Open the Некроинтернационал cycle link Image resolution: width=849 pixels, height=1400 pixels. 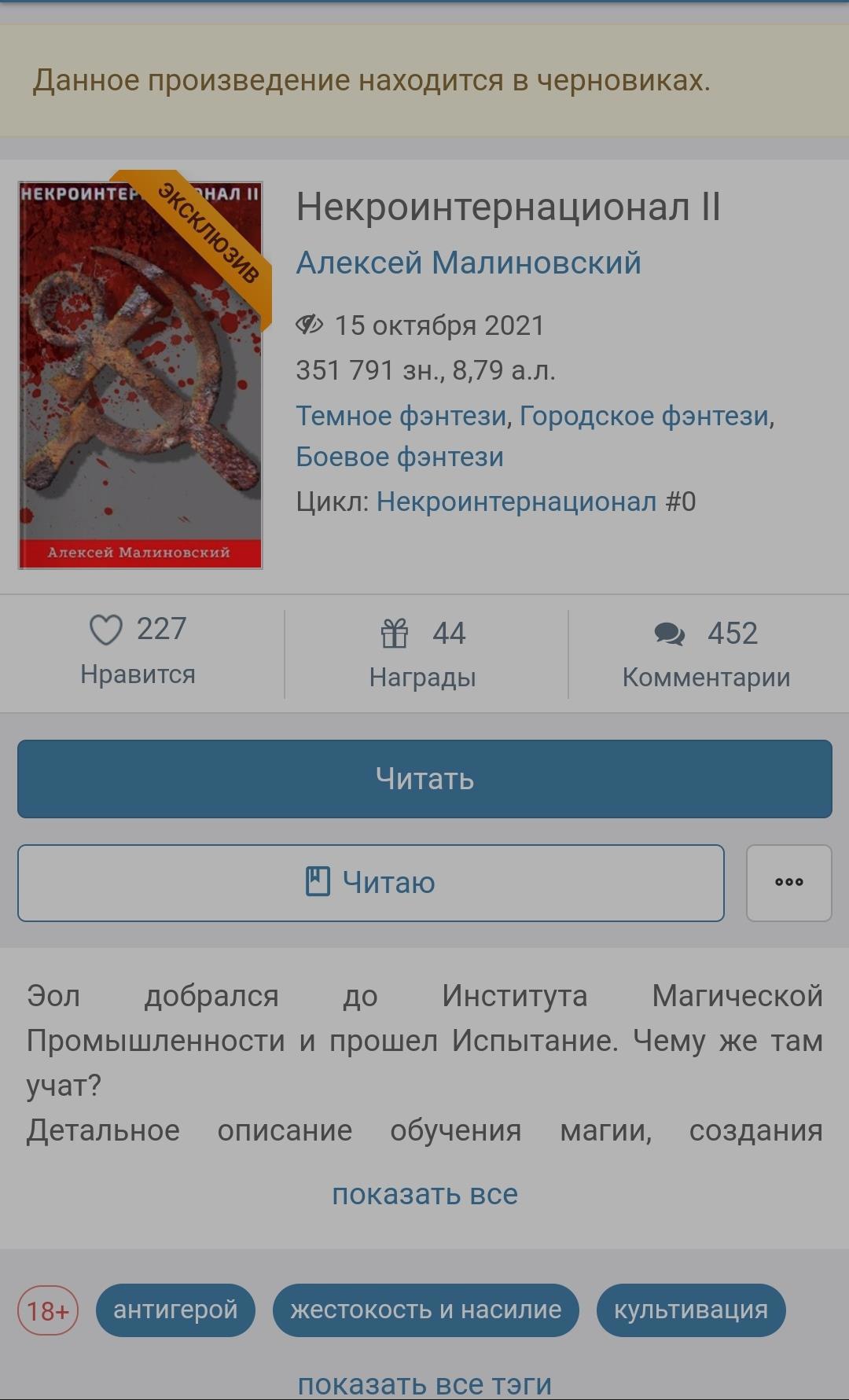[x=516, y=502]
